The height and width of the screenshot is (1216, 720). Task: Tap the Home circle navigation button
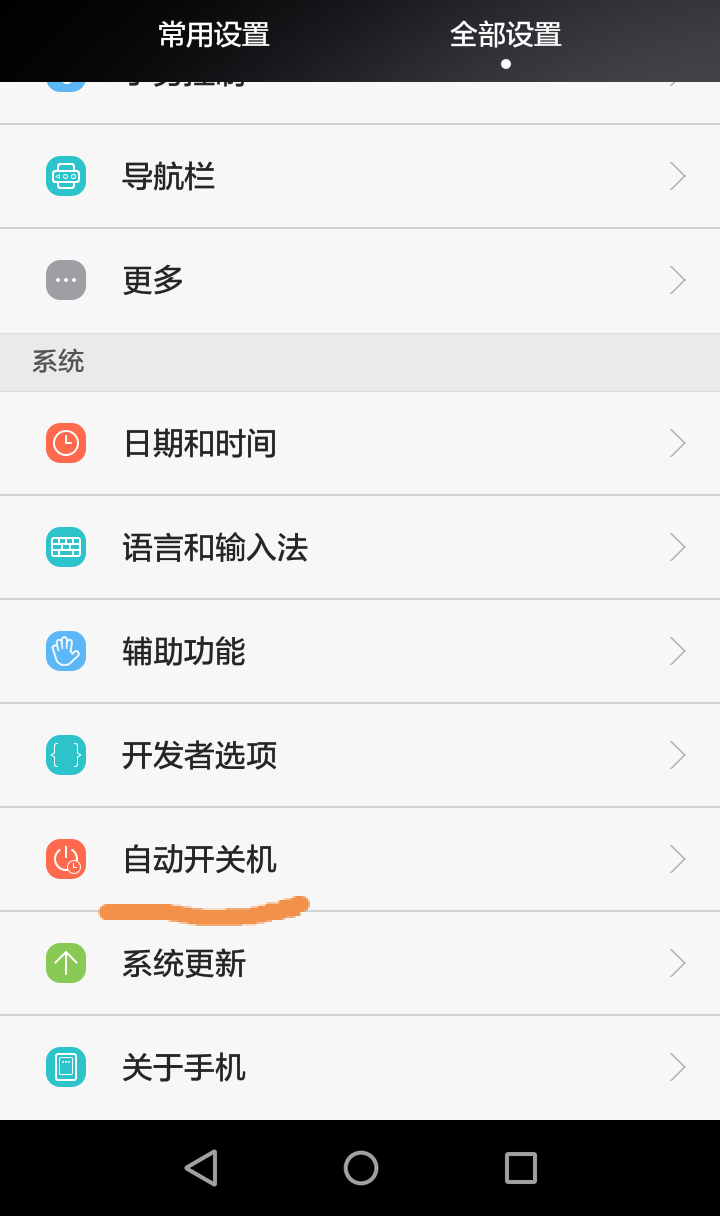(360, 1167)
